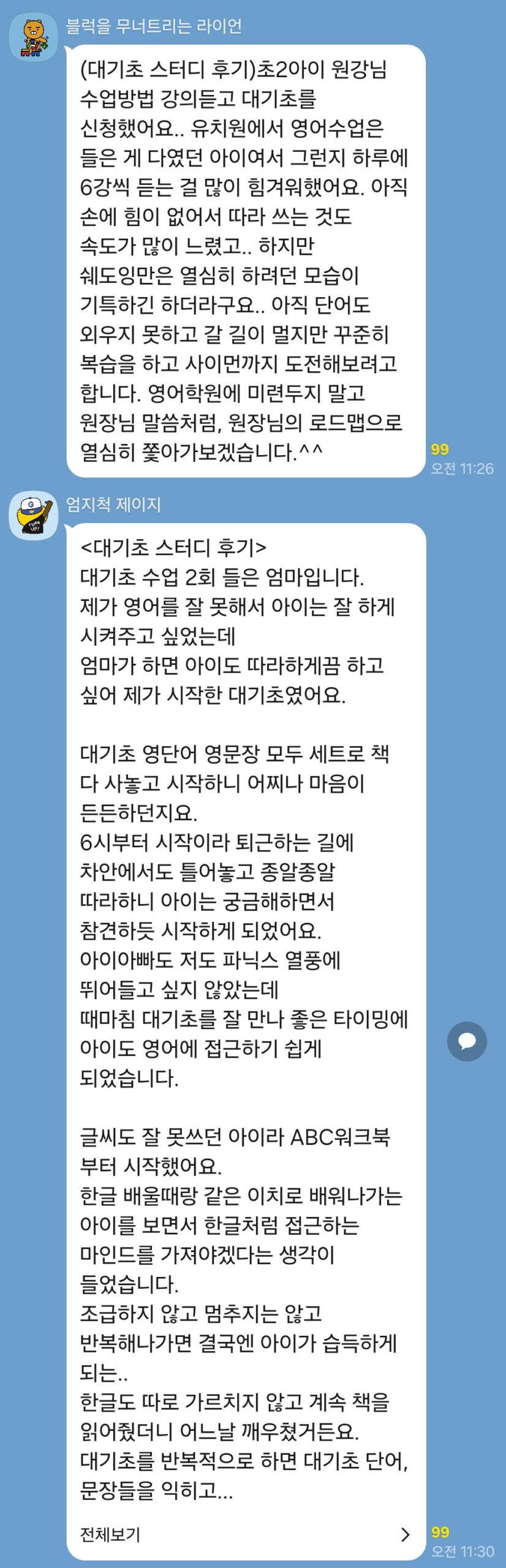506x1568 pixels.
Task: Open profile of 블럭을 무너트리는 라이언
Action: pyautogui.click(x=33, y=37)
